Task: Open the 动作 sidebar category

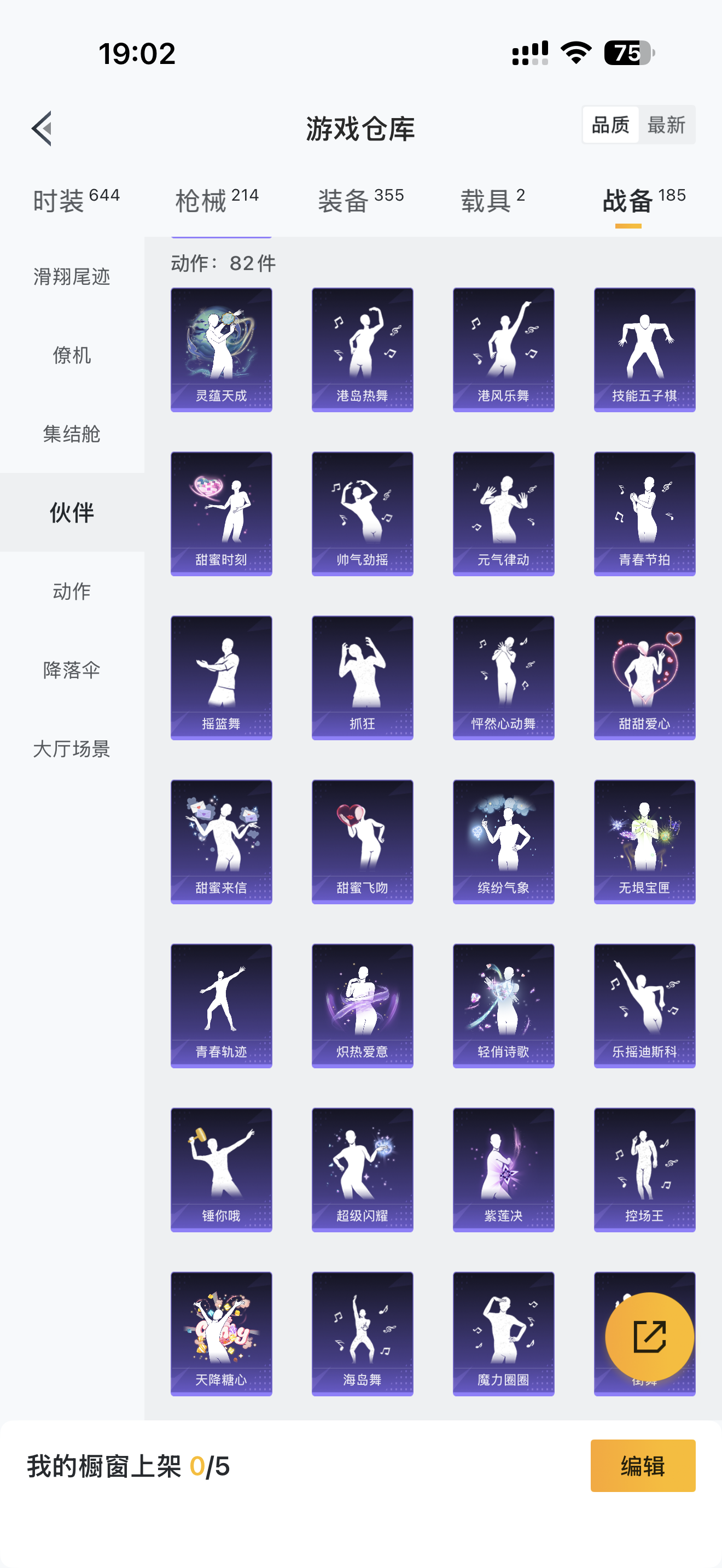Action: pyautogui.click(x=71, y=591)
